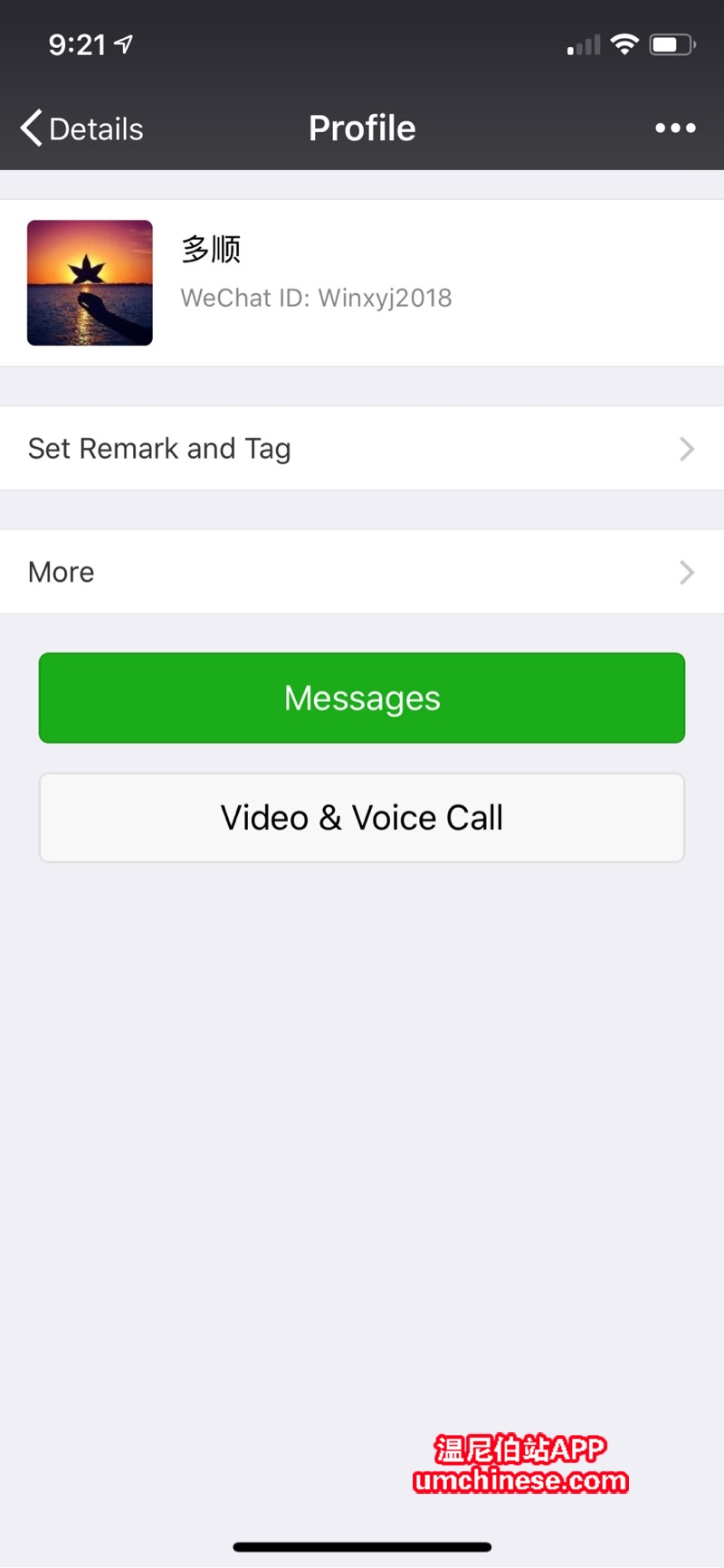724x1568 pixels.
Task: Open the More row
Action: [362, 572]
